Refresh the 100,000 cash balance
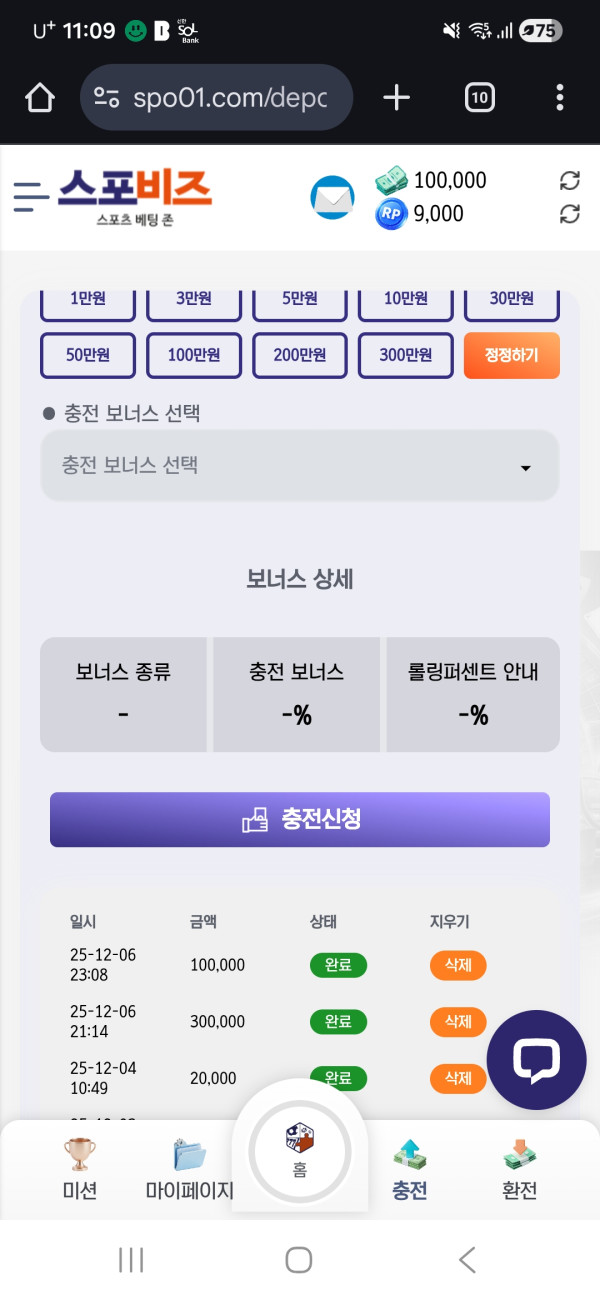The width and height of the screenshot is (600, 1300). (x=569, y=180)
